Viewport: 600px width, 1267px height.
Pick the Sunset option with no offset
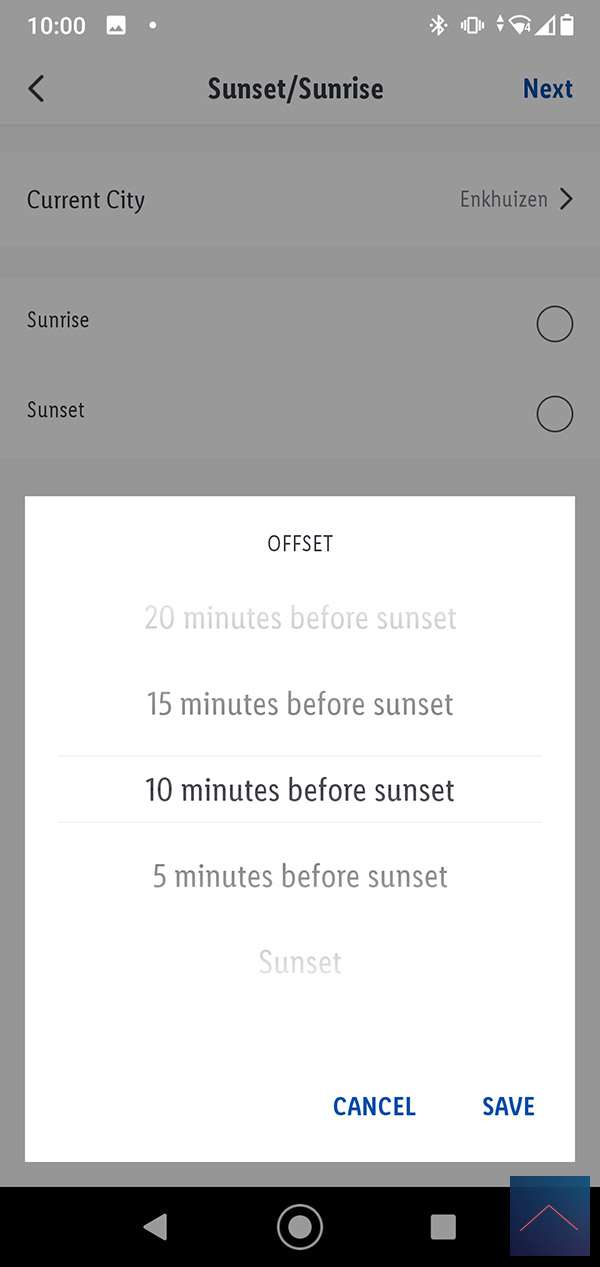click(300, 962)
